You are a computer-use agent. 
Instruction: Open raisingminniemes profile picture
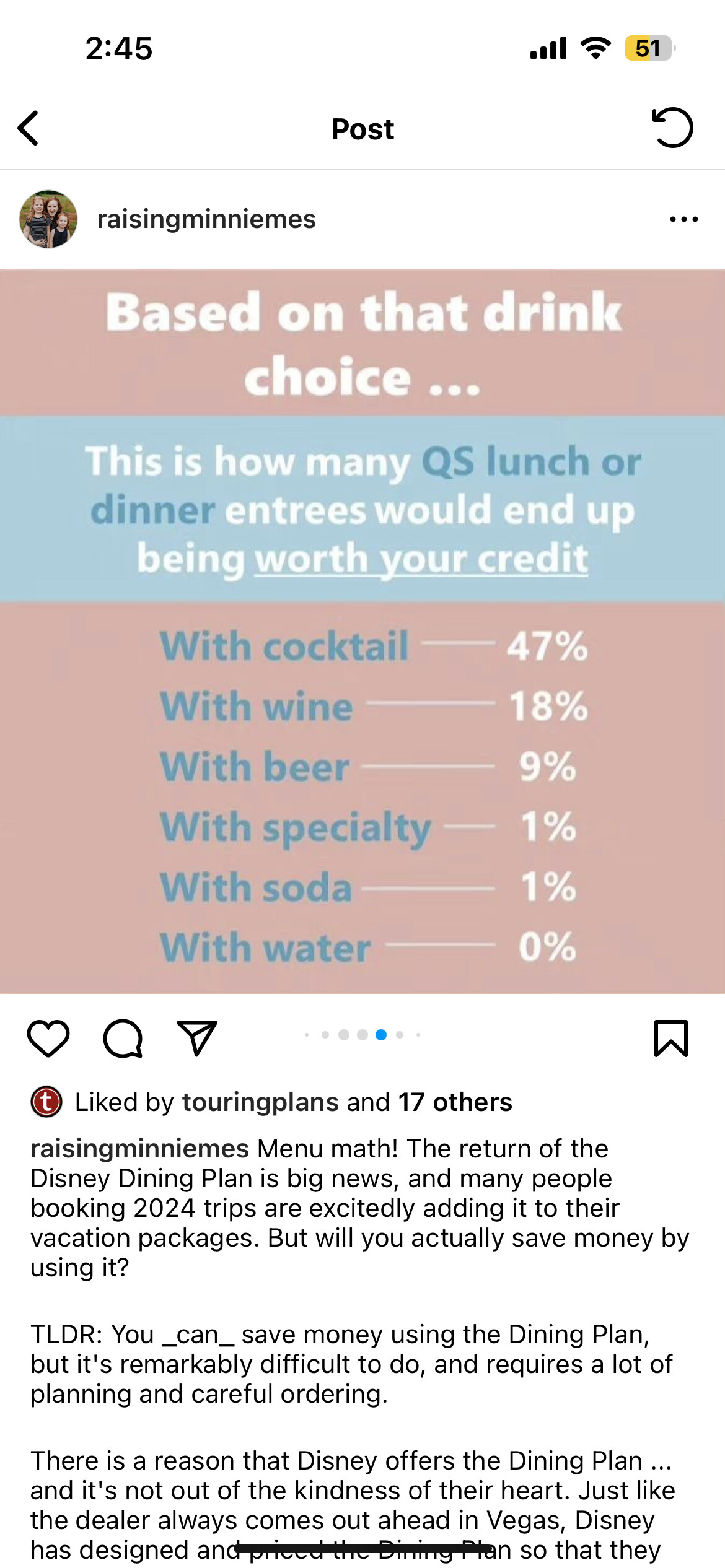coord(48,219)
